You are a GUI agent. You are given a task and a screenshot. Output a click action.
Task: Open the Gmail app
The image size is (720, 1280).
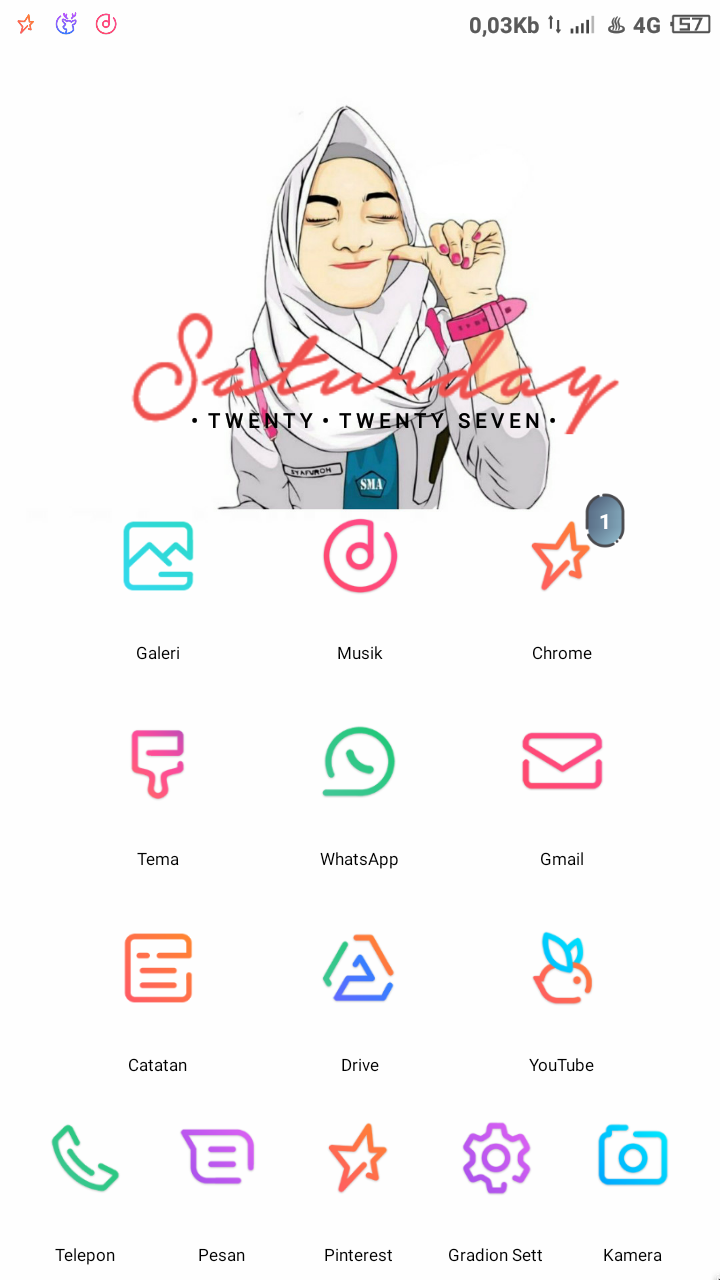[x=561, y=763]
